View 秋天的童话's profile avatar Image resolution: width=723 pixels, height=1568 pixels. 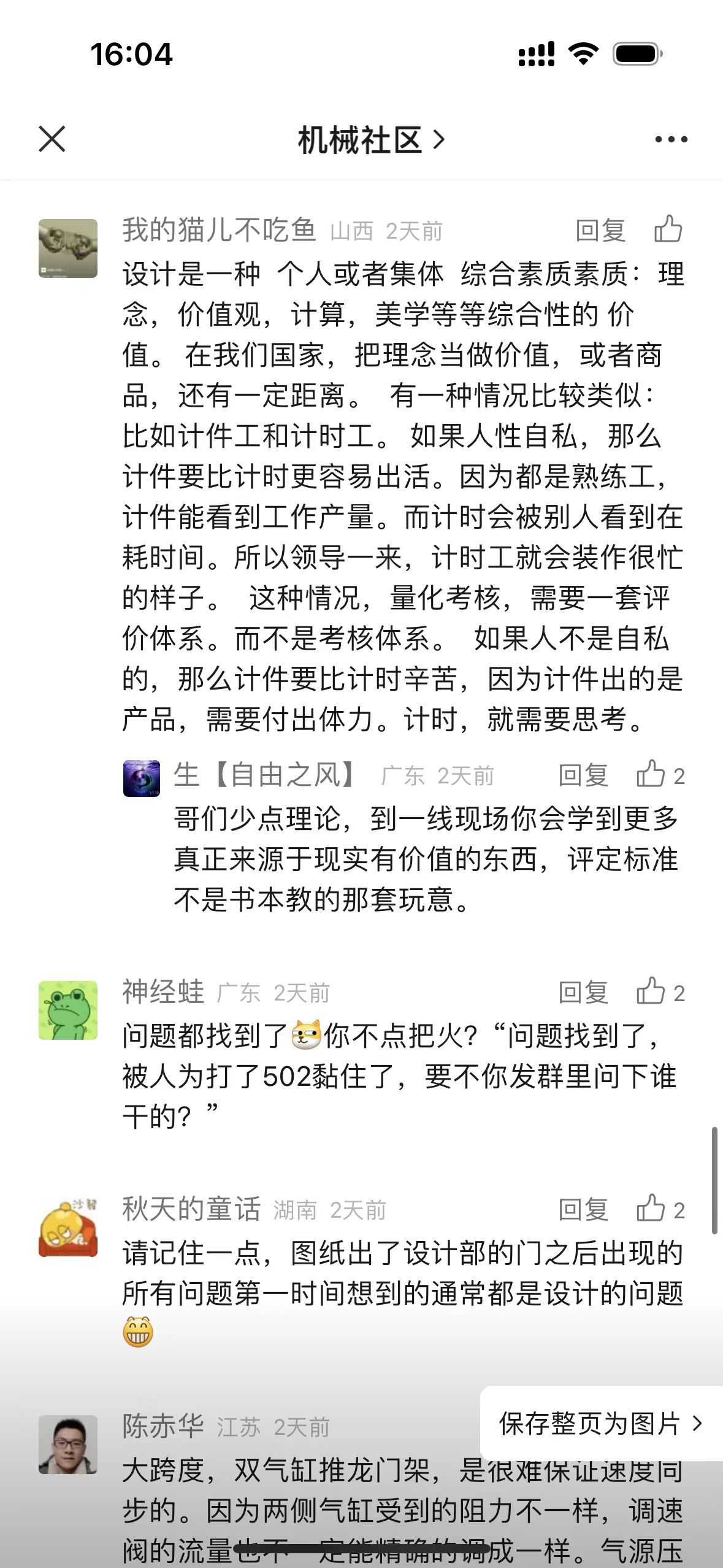[68, 1228]
